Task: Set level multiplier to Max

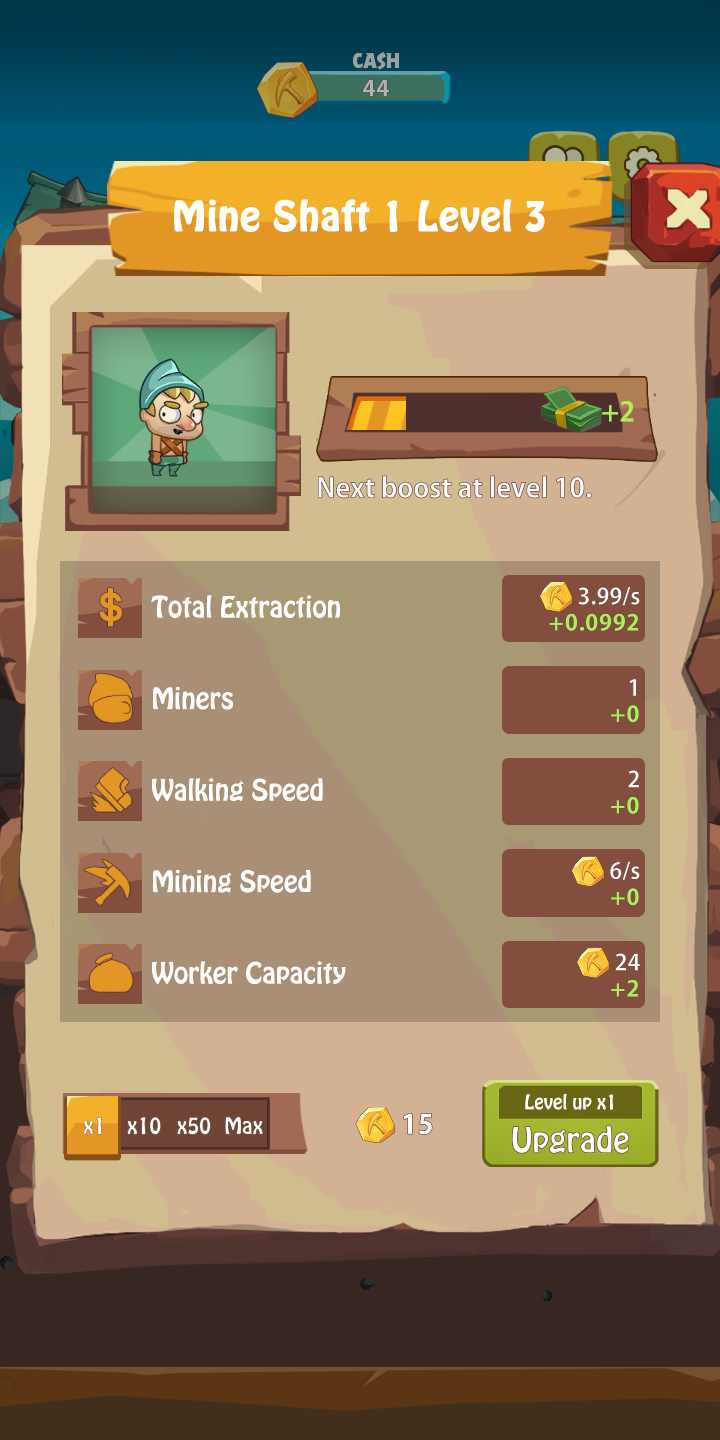Action: 244,1126
